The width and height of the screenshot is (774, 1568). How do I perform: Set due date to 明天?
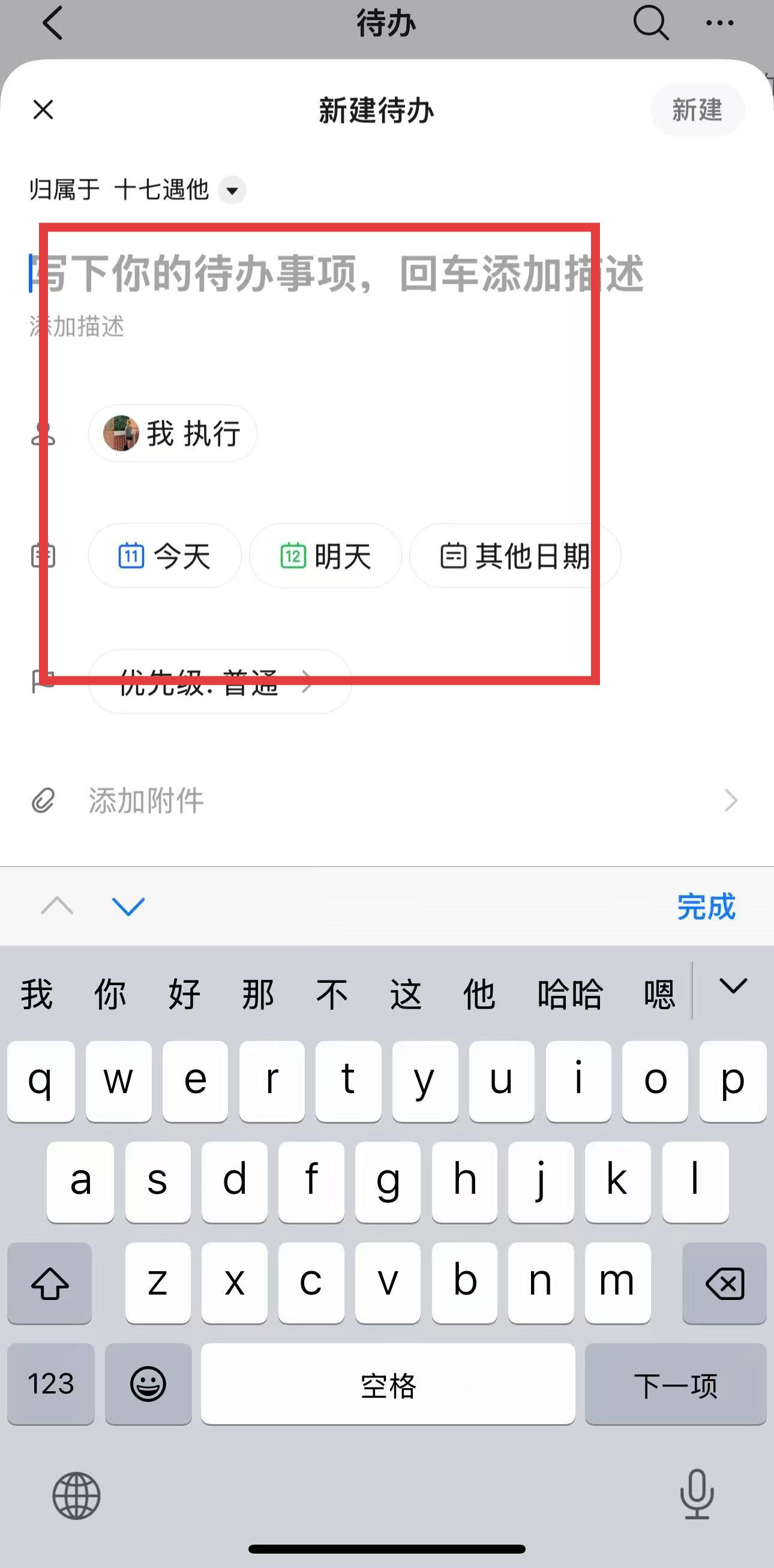point(325,556)
